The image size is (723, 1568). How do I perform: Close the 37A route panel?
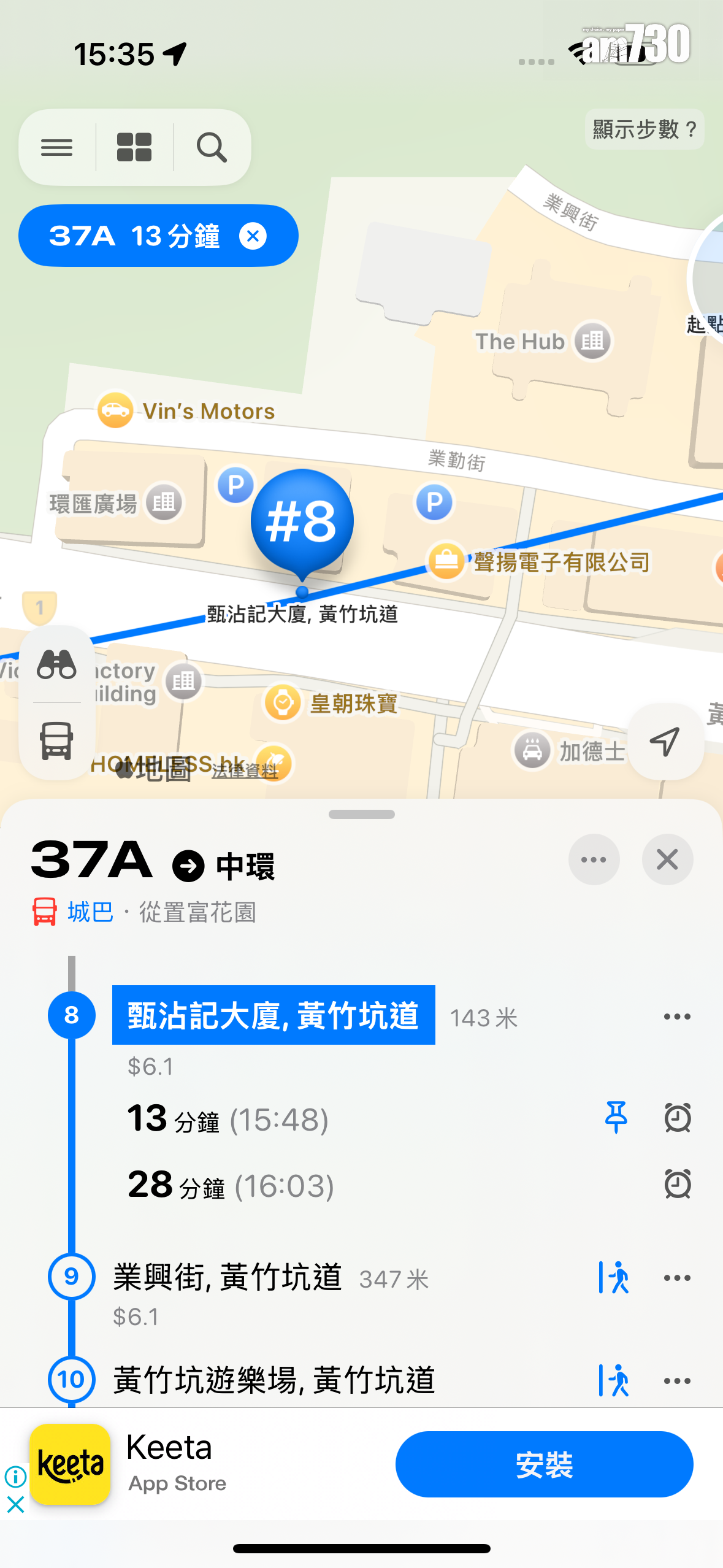click(x=667, y=859)
